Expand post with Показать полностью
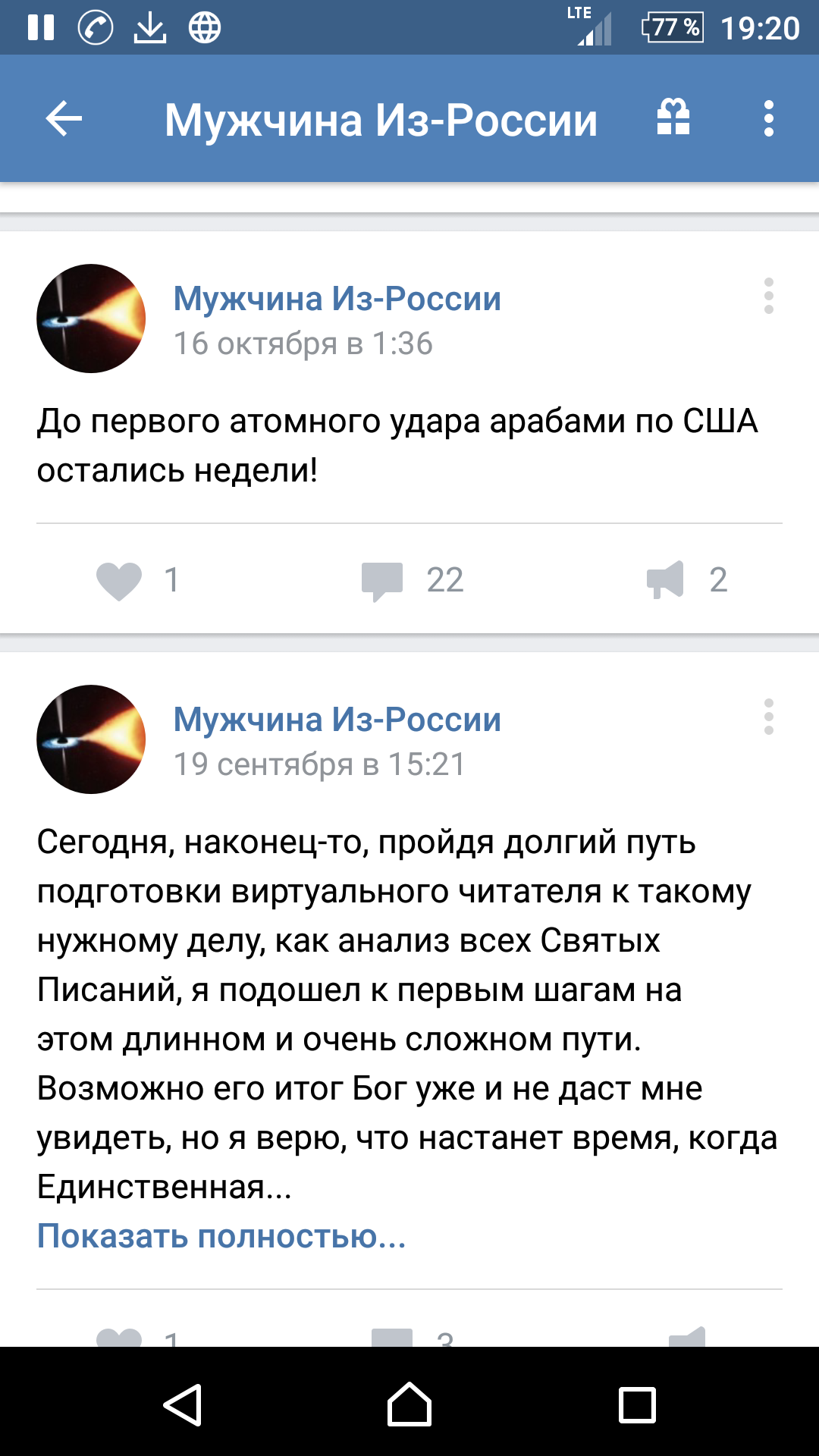 pyautogui.click(x=221, y=1236)
